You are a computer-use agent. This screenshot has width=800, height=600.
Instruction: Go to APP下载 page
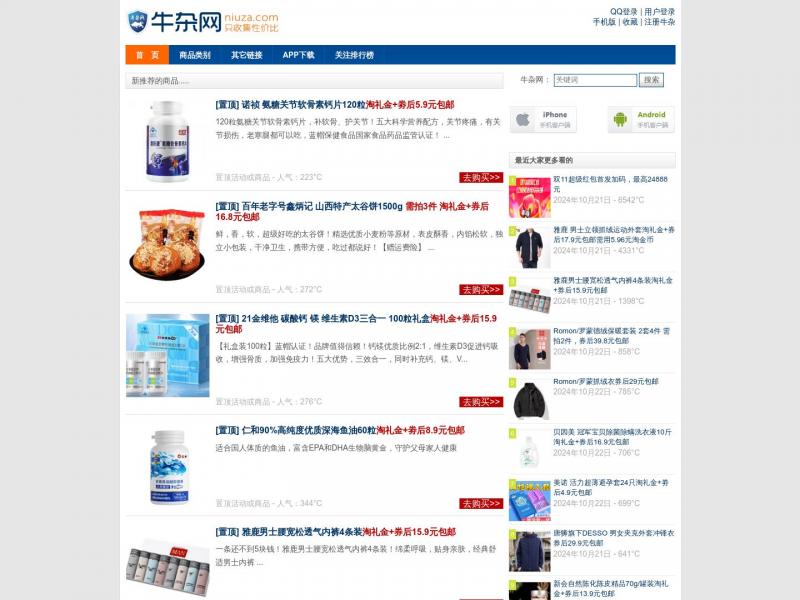(298, 55)
